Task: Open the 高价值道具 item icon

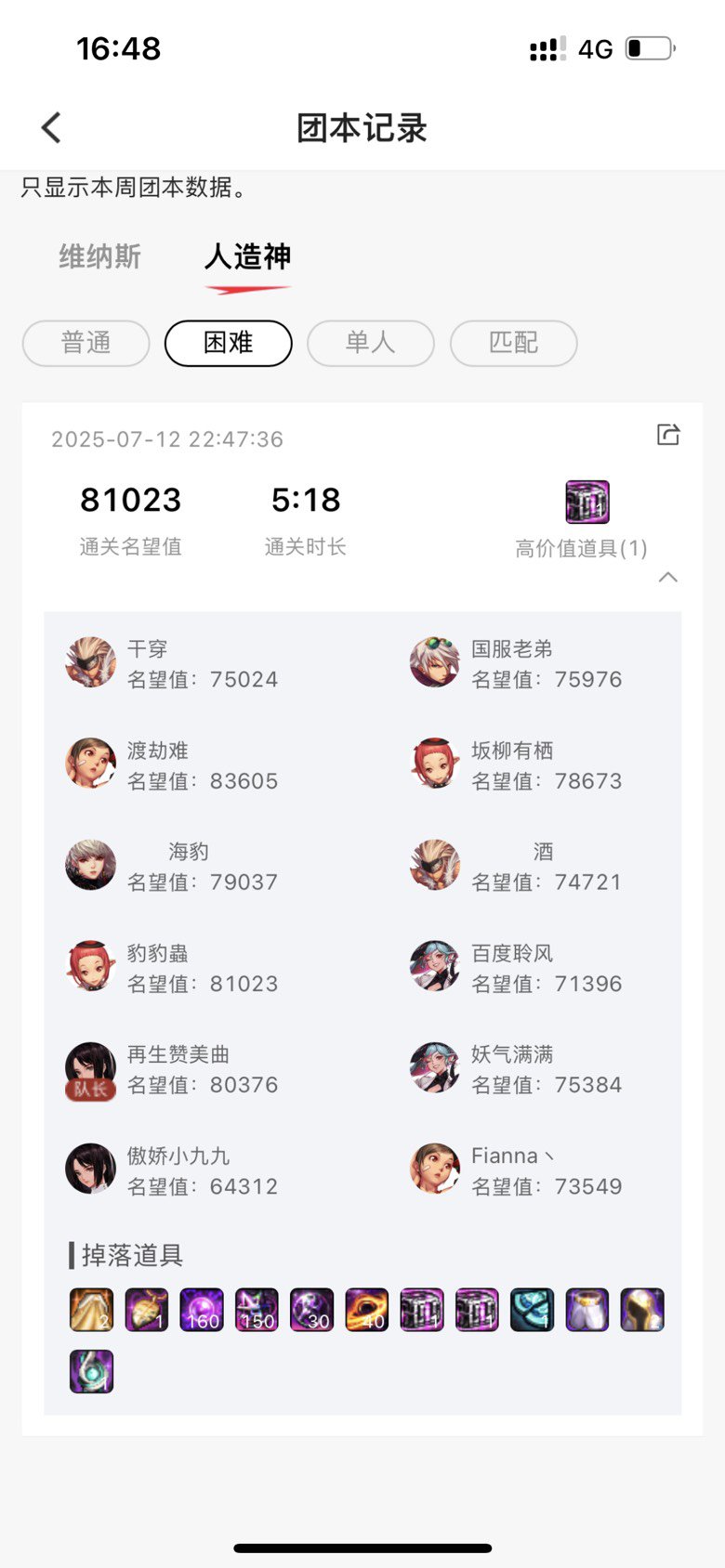Action: 587,503
